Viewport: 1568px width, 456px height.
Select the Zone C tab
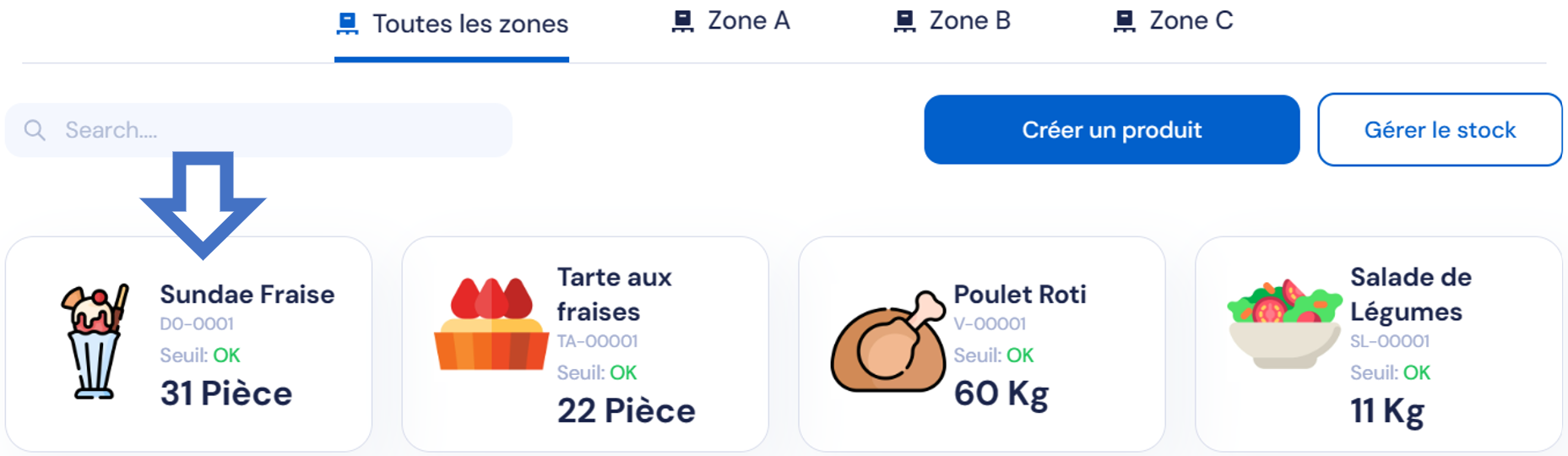[1174, 21]
